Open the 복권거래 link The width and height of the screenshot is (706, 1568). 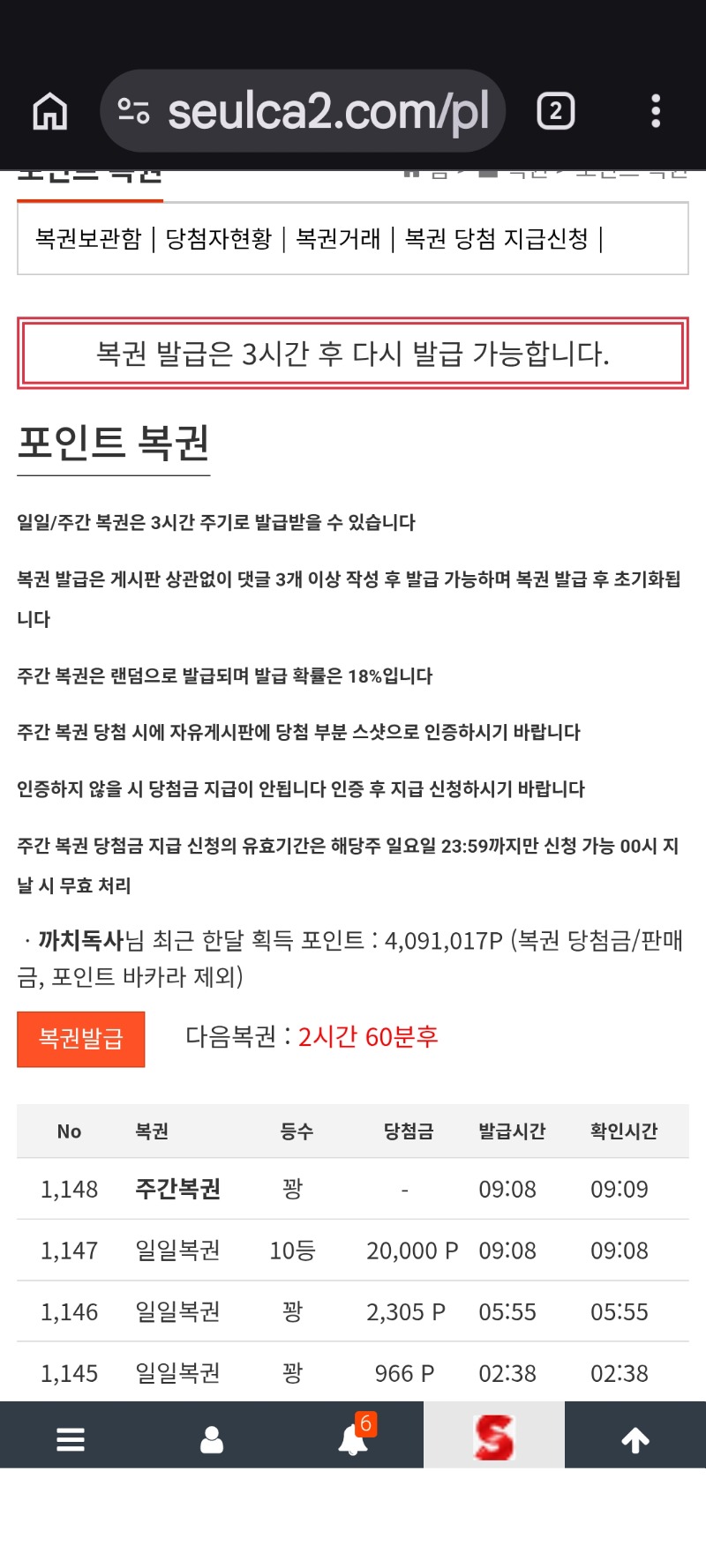pyautogui.click(x=338, y=238)
